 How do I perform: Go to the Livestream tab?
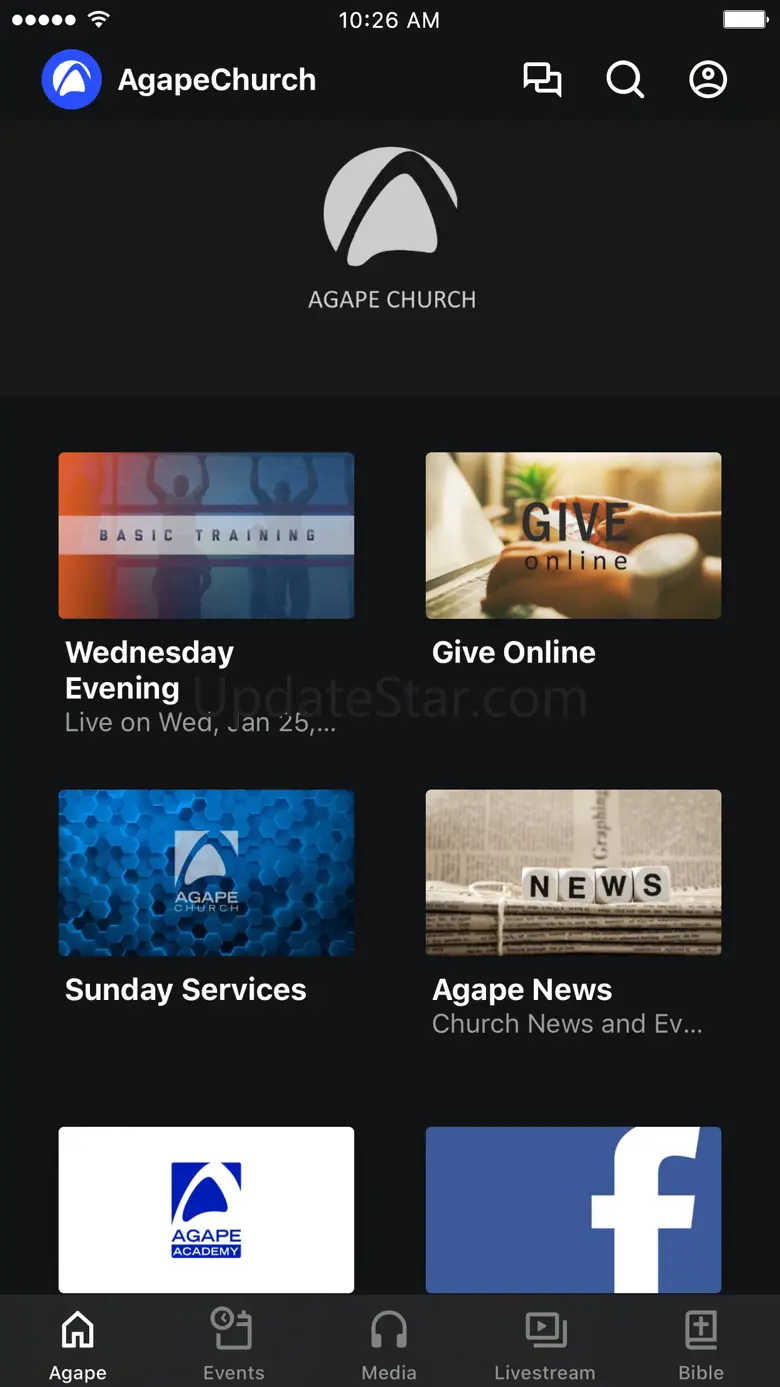coord(545,1343)
